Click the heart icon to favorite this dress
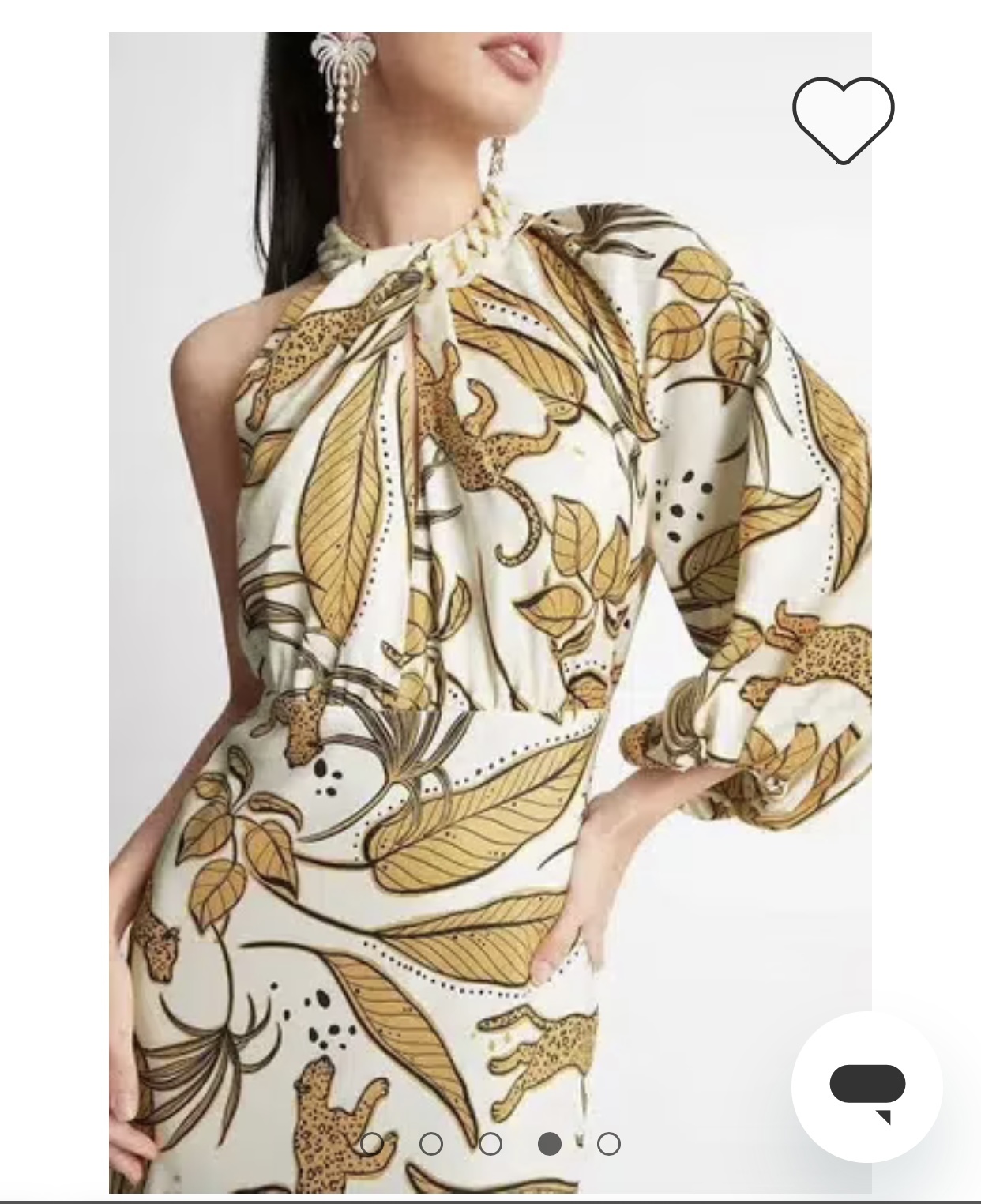This screenshot has width=981, height=1204. [x=842, y=120]
